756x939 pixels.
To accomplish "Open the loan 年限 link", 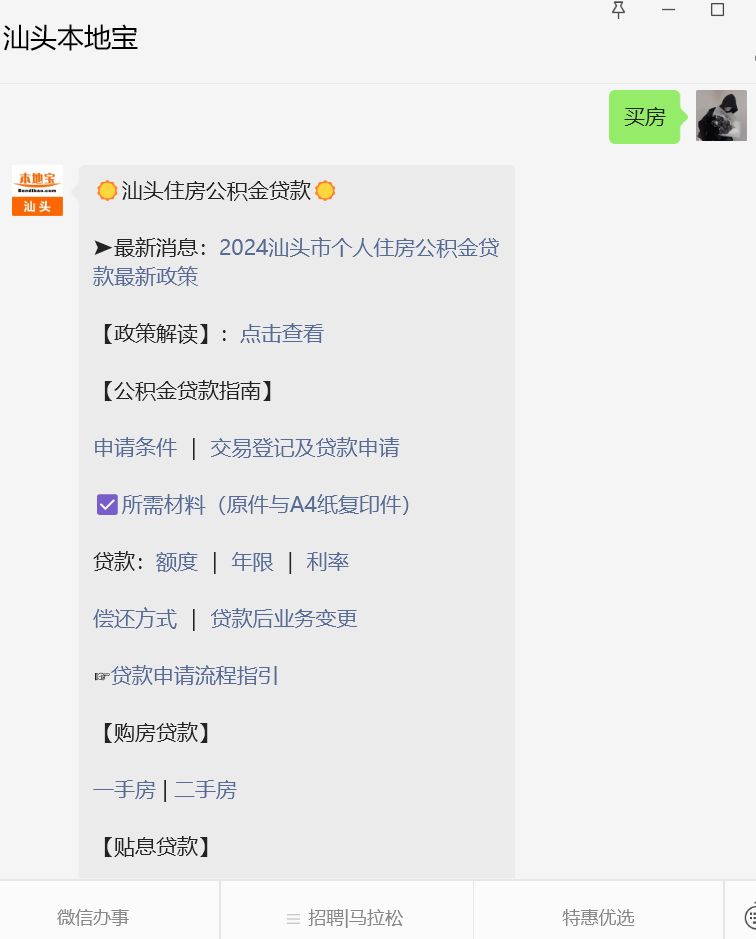I will 252,562.
